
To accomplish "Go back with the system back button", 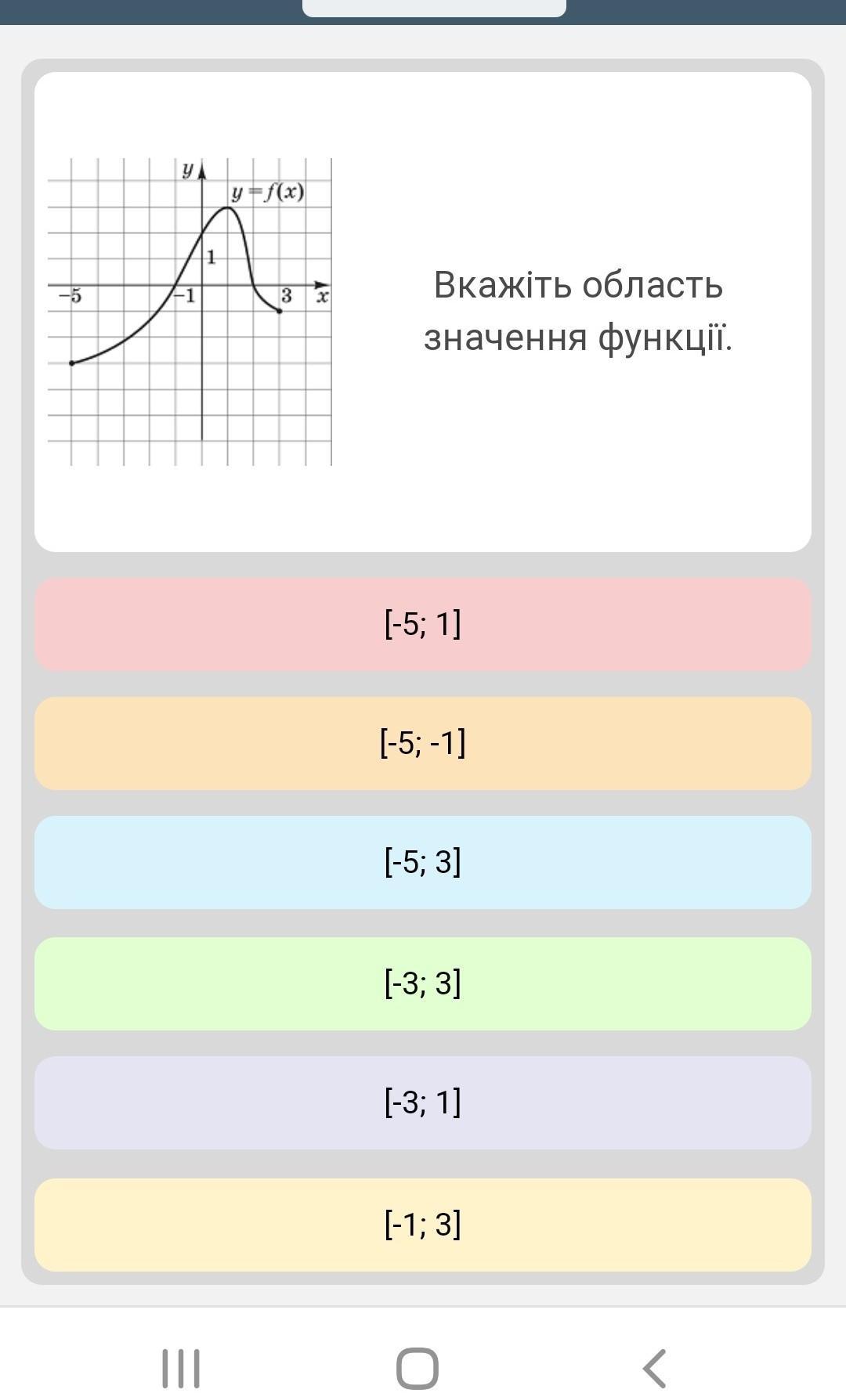I will pyautogui.click(x=655, y=1368).
